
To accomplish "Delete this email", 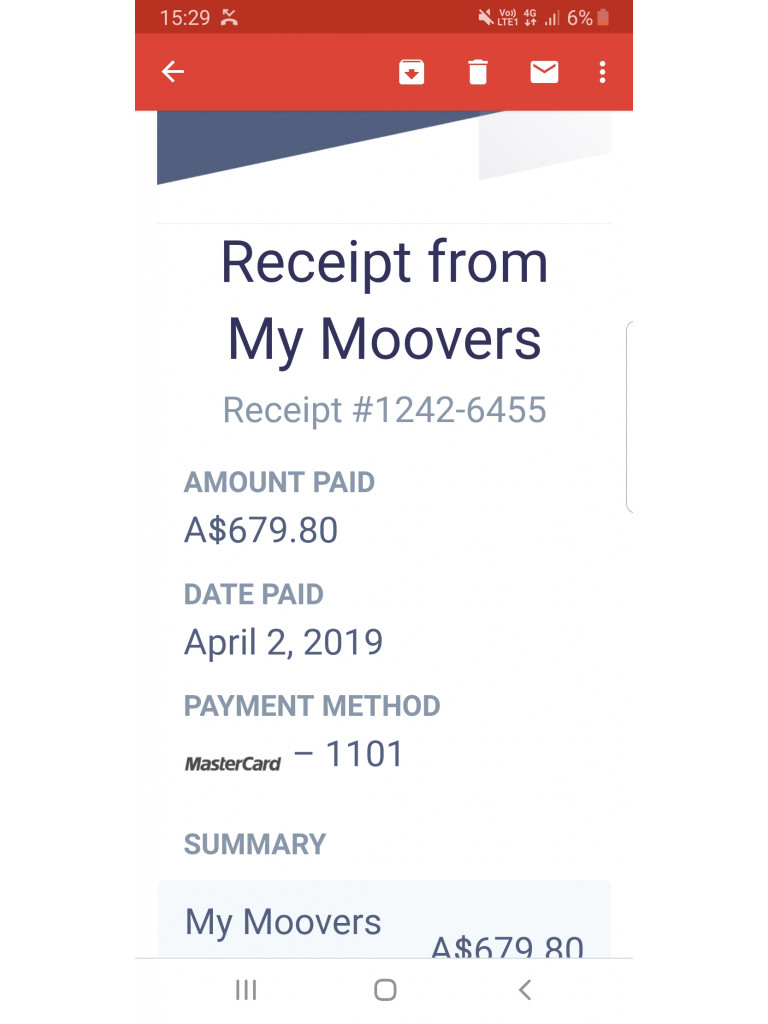I will click(x=478, y=72).
